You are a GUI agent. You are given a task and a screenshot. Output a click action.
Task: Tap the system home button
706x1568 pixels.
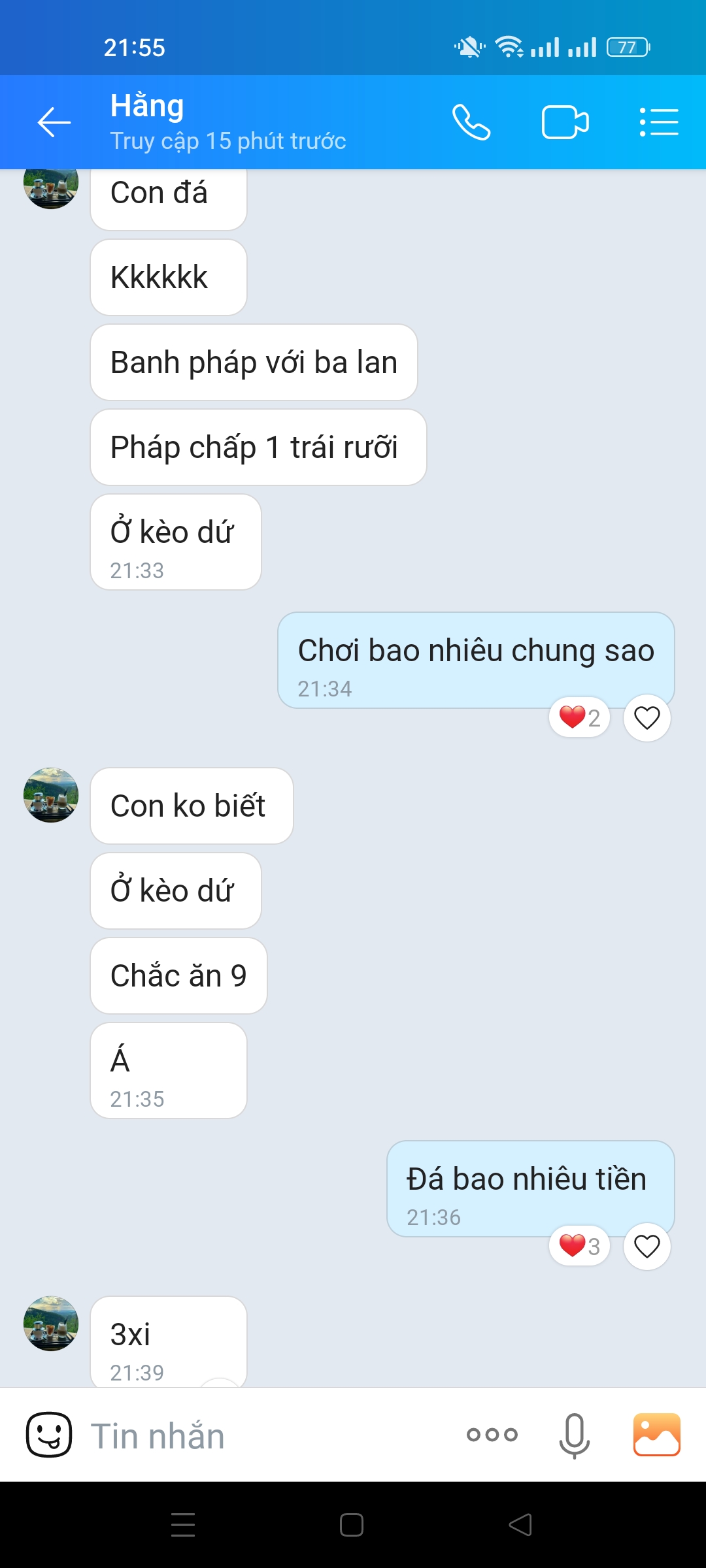(352, 1525)
